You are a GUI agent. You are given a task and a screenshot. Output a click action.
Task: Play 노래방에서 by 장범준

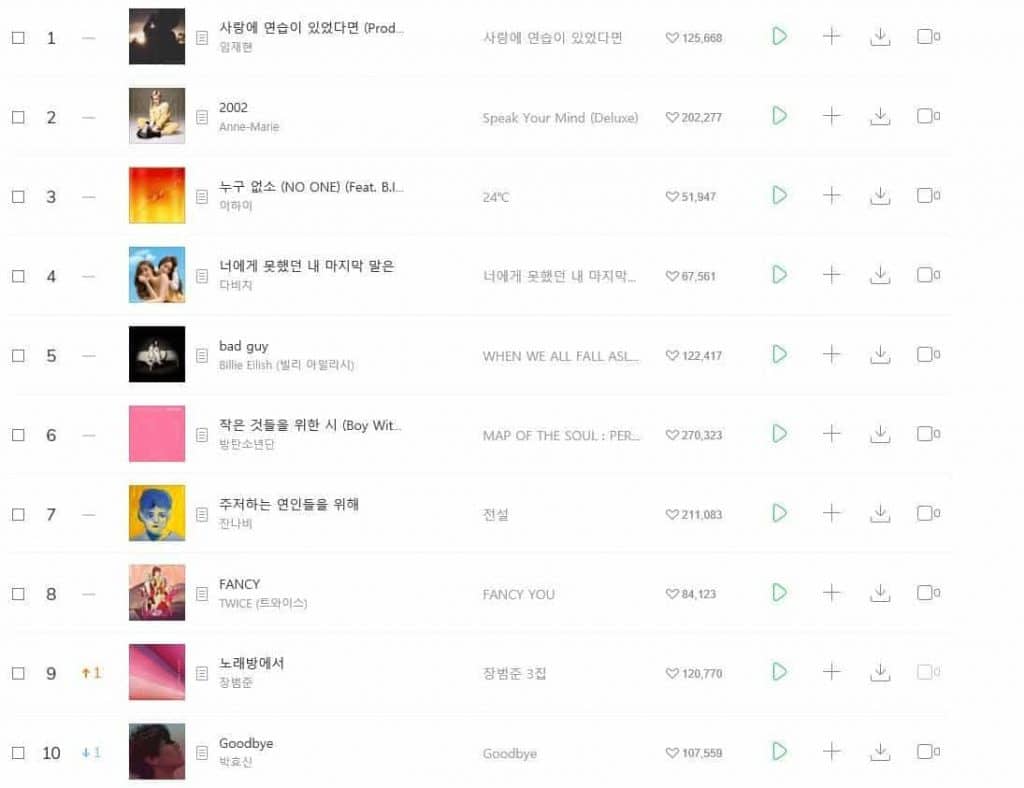point(779,672)
